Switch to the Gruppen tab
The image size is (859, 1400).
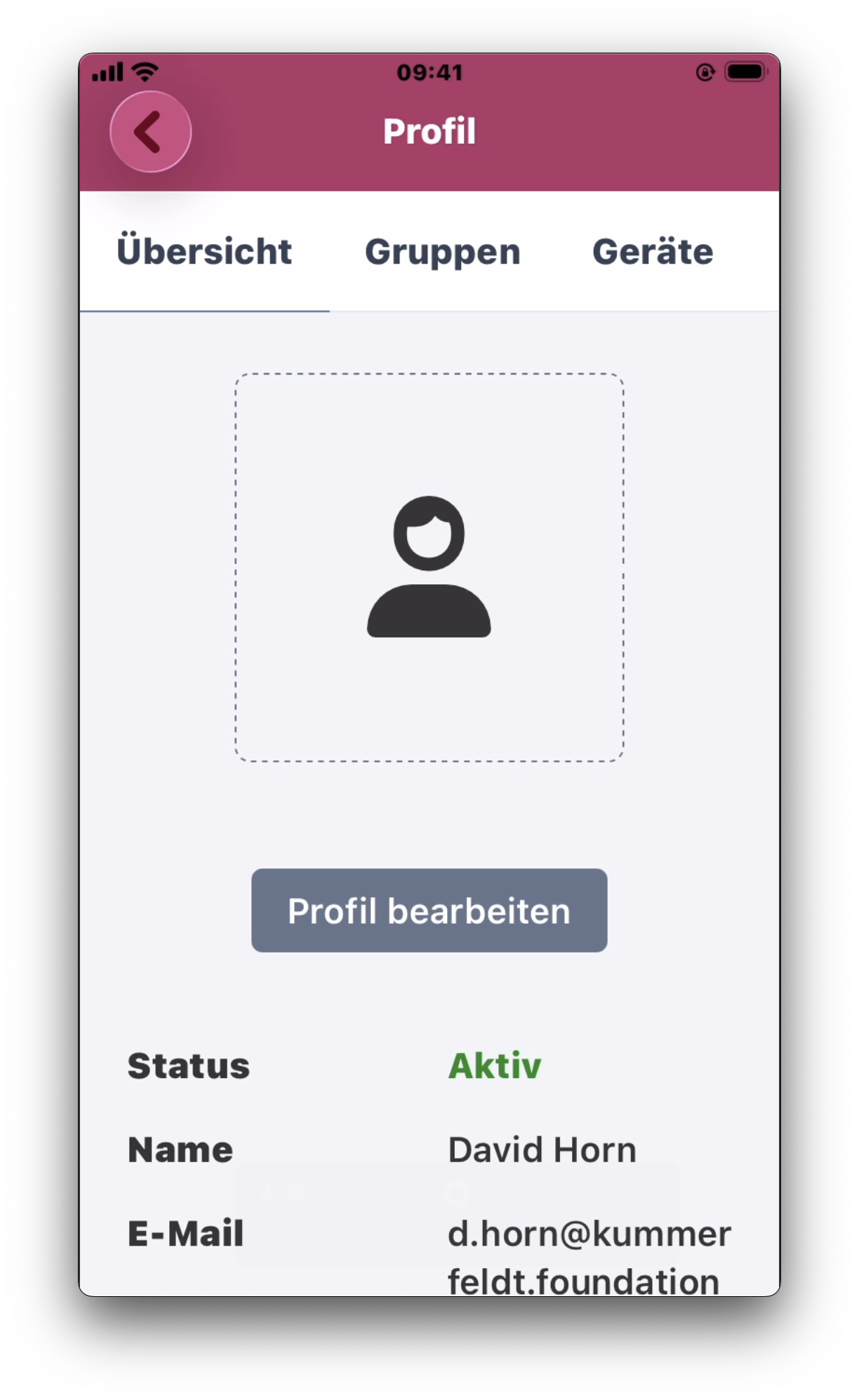(x=442, y=252)
